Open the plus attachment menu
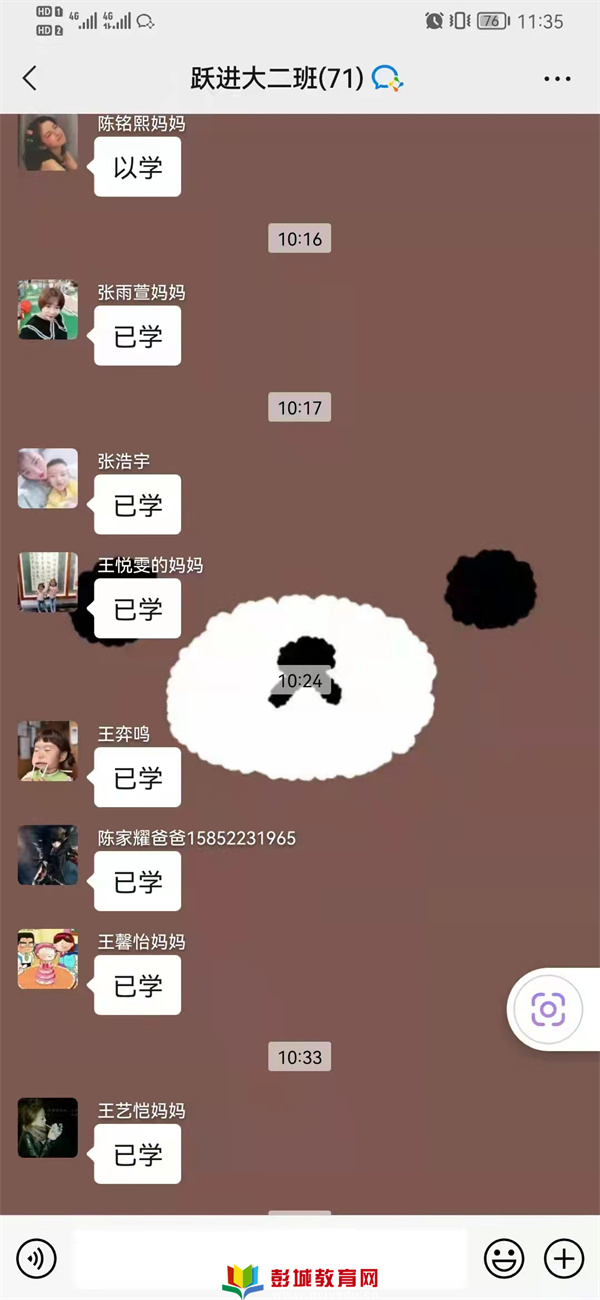Screen dimensions: 600x1300 point(564,1258)
